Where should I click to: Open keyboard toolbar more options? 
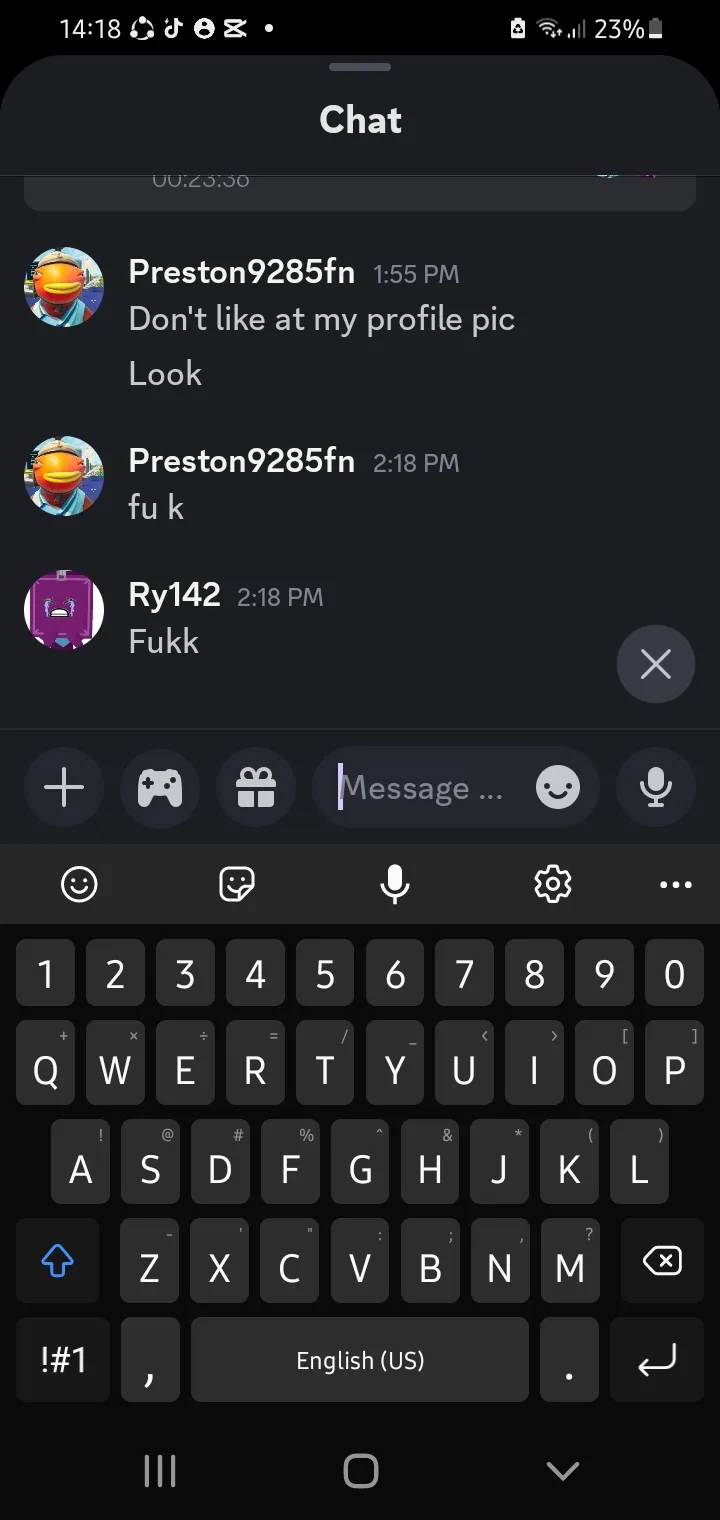(676, 884)
